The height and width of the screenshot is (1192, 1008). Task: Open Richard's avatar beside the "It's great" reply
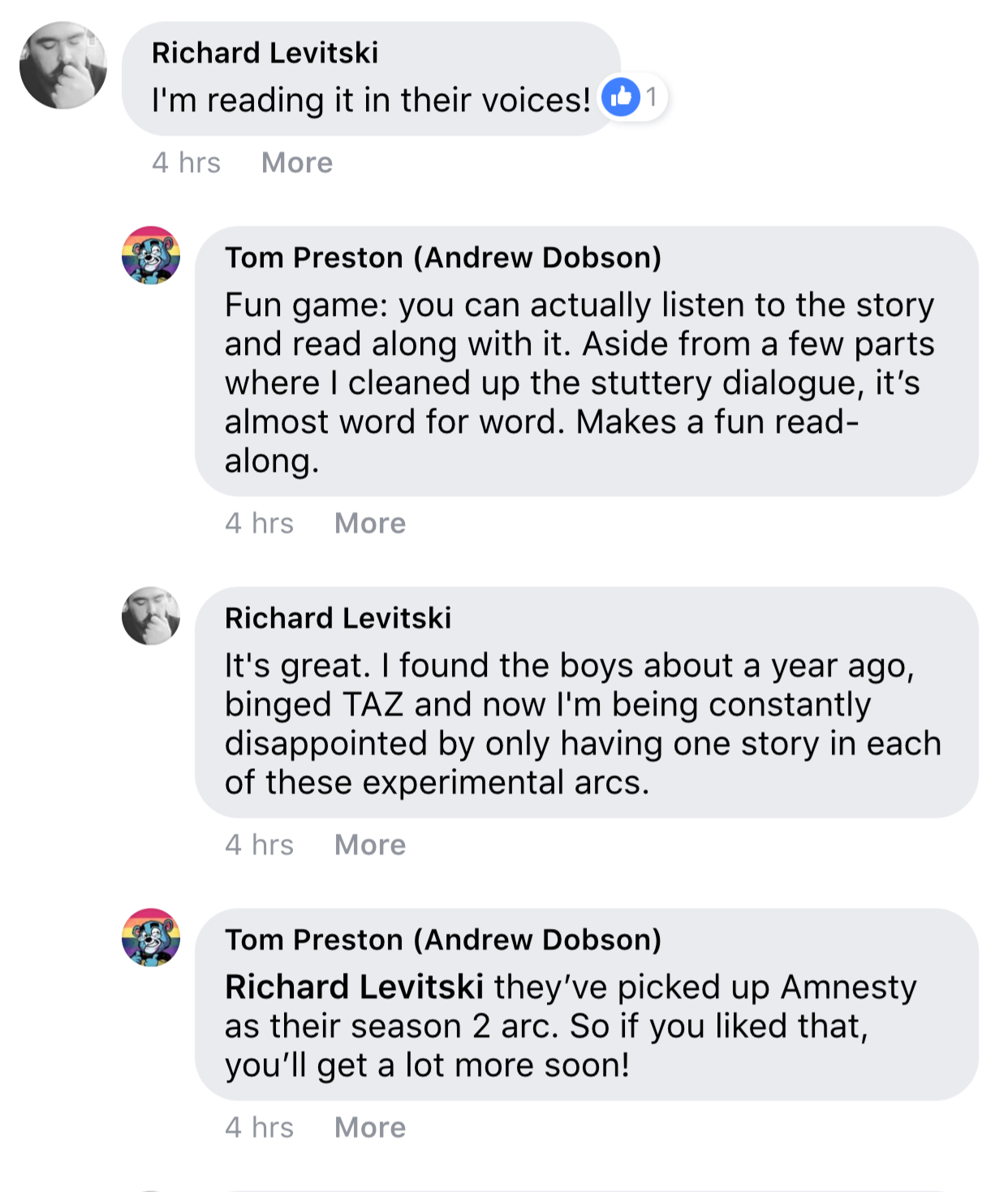point(151,616)
